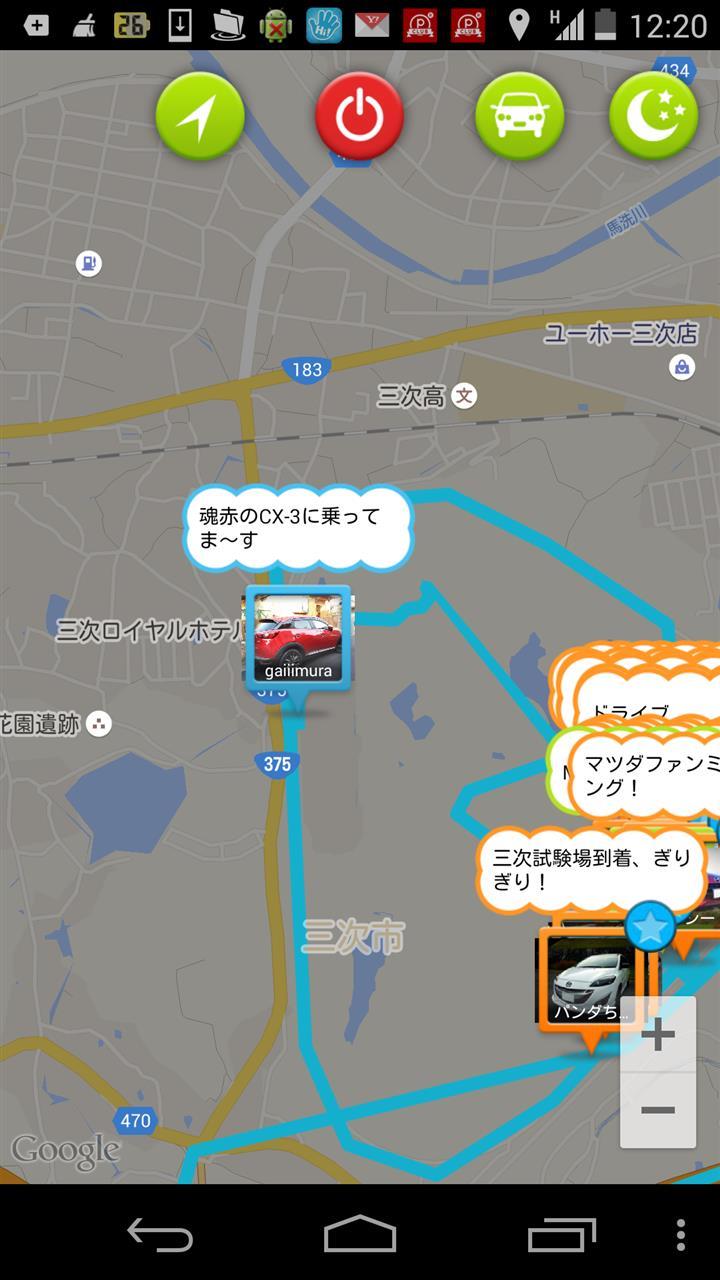Open the 三次試験場到着、ぎりぎり！ speech bubble
The image size is (720, 1280).
coord(591,868)
